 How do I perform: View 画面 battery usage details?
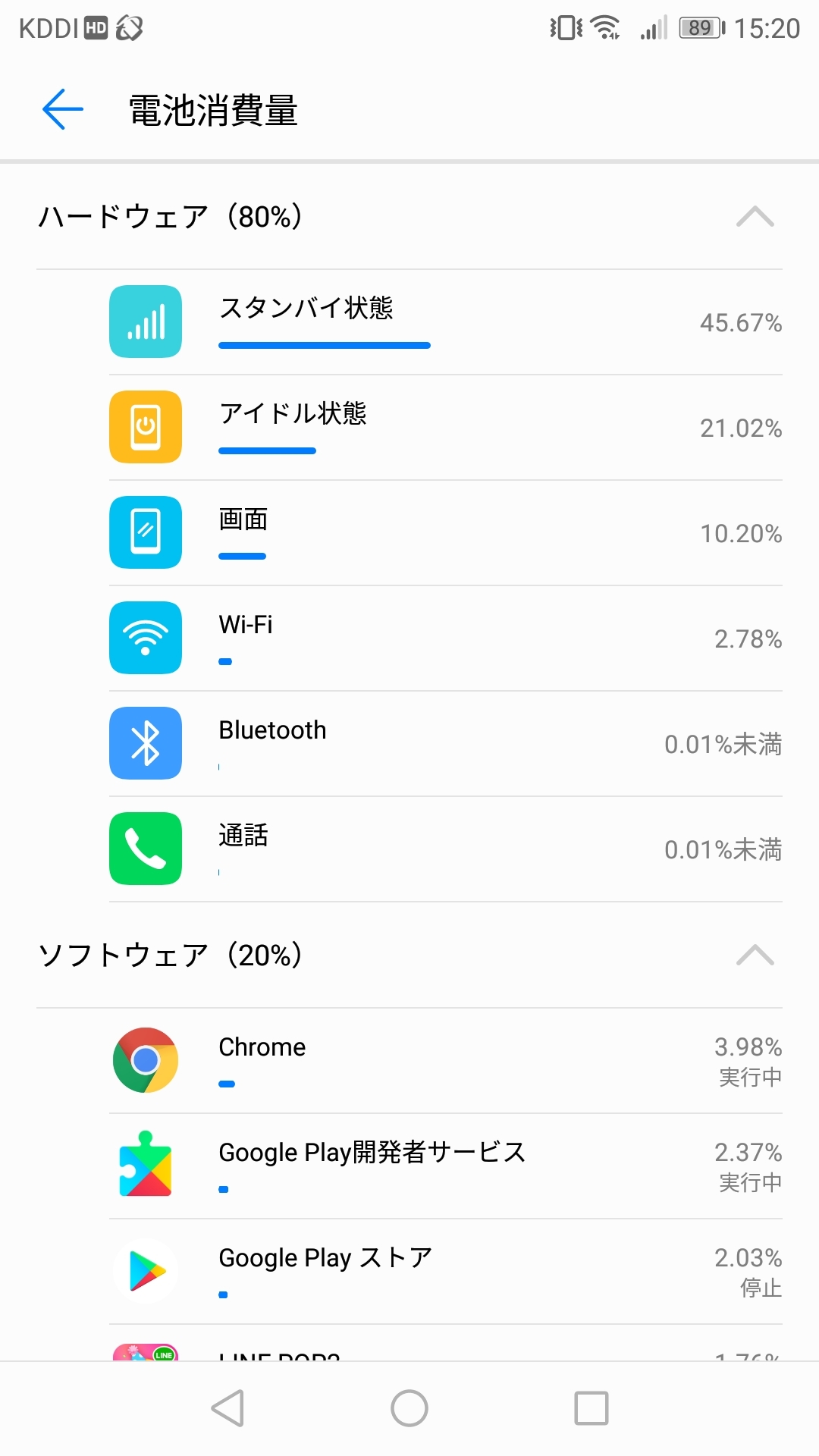(446, 533)
